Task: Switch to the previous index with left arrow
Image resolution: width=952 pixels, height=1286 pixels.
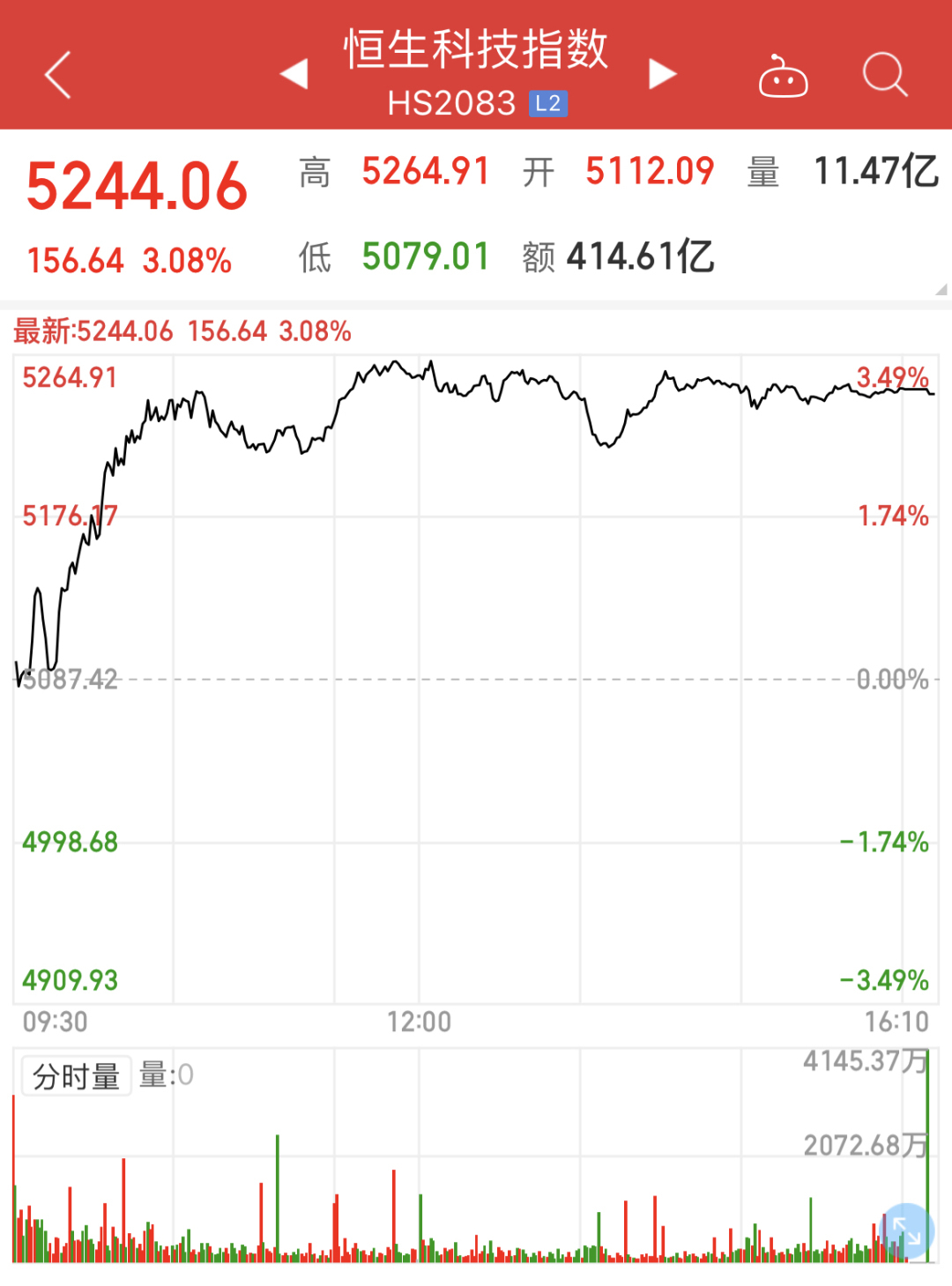Action: pyautogui.click(x=294, y=74)
